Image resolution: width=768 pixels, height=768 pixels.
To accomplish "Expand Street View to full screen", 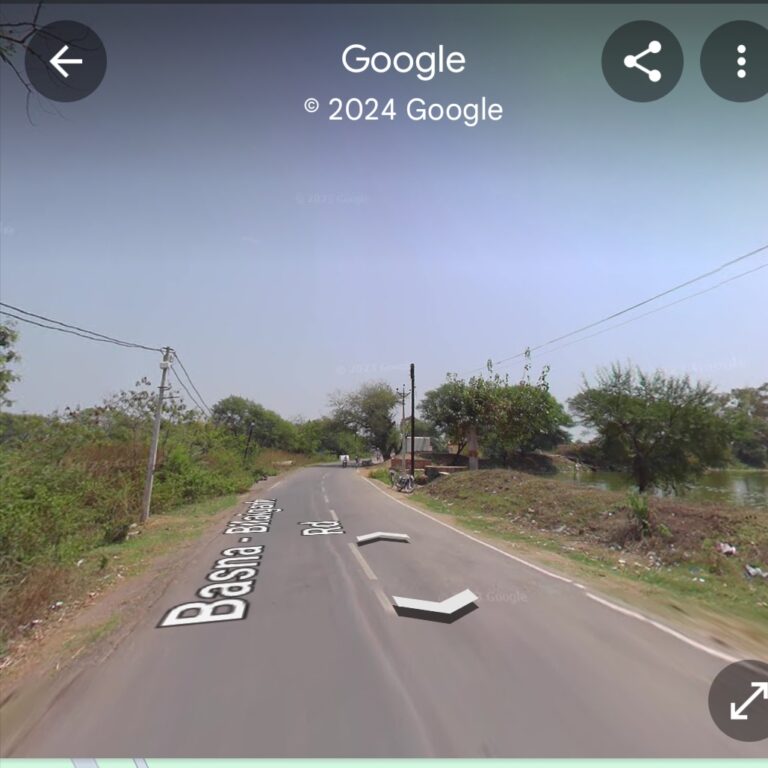I will pyautogui.click(x=747, y=700).
